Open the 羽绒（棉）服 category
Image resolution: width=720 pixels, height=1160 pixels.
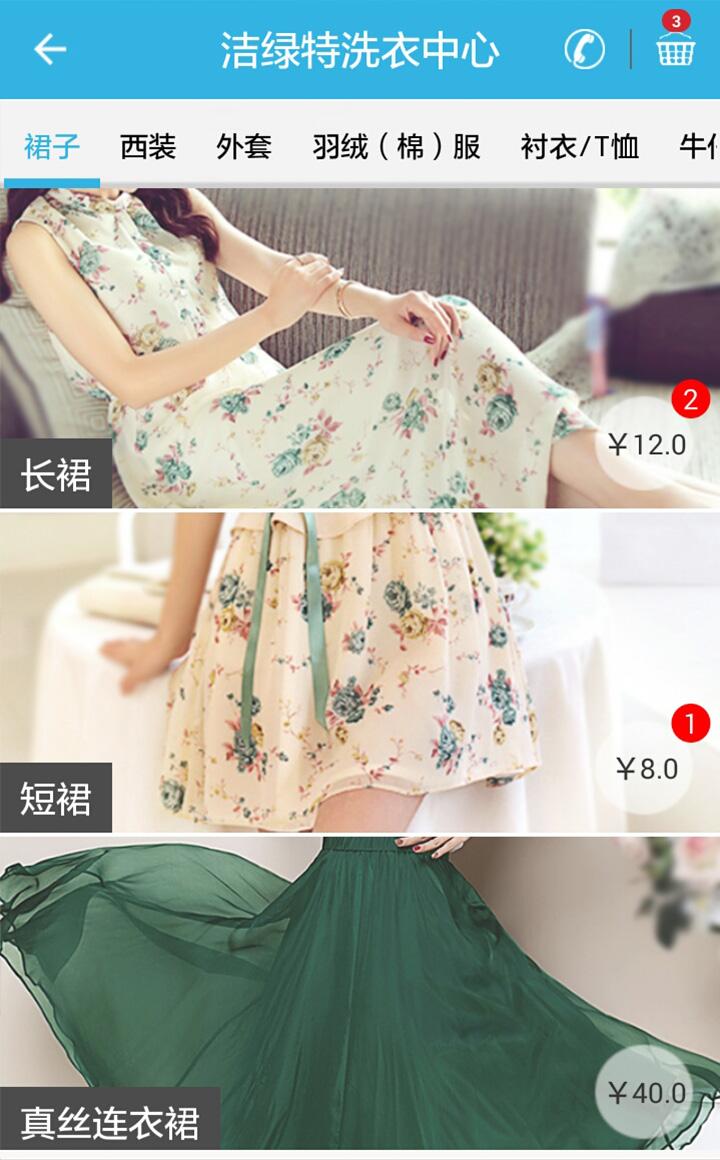[x=396, y=147]
